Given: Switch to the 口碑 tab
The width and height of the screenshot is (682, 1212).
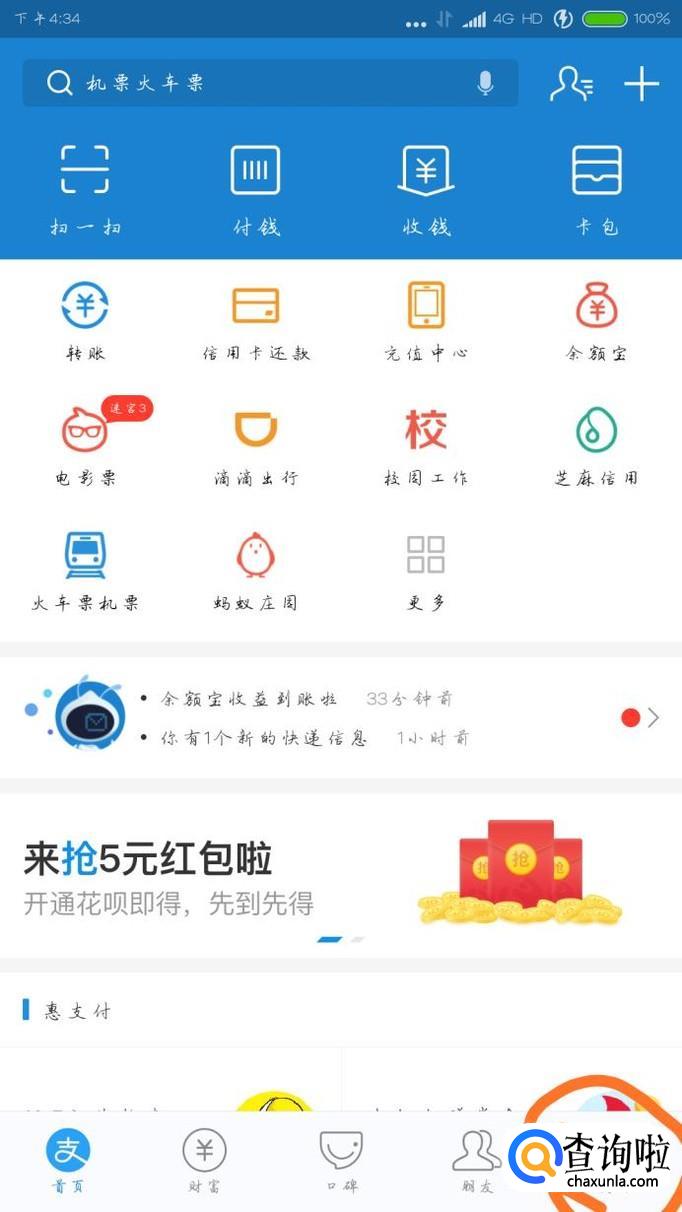Looking at the screenshot, I should click(x=341, y=1162).
